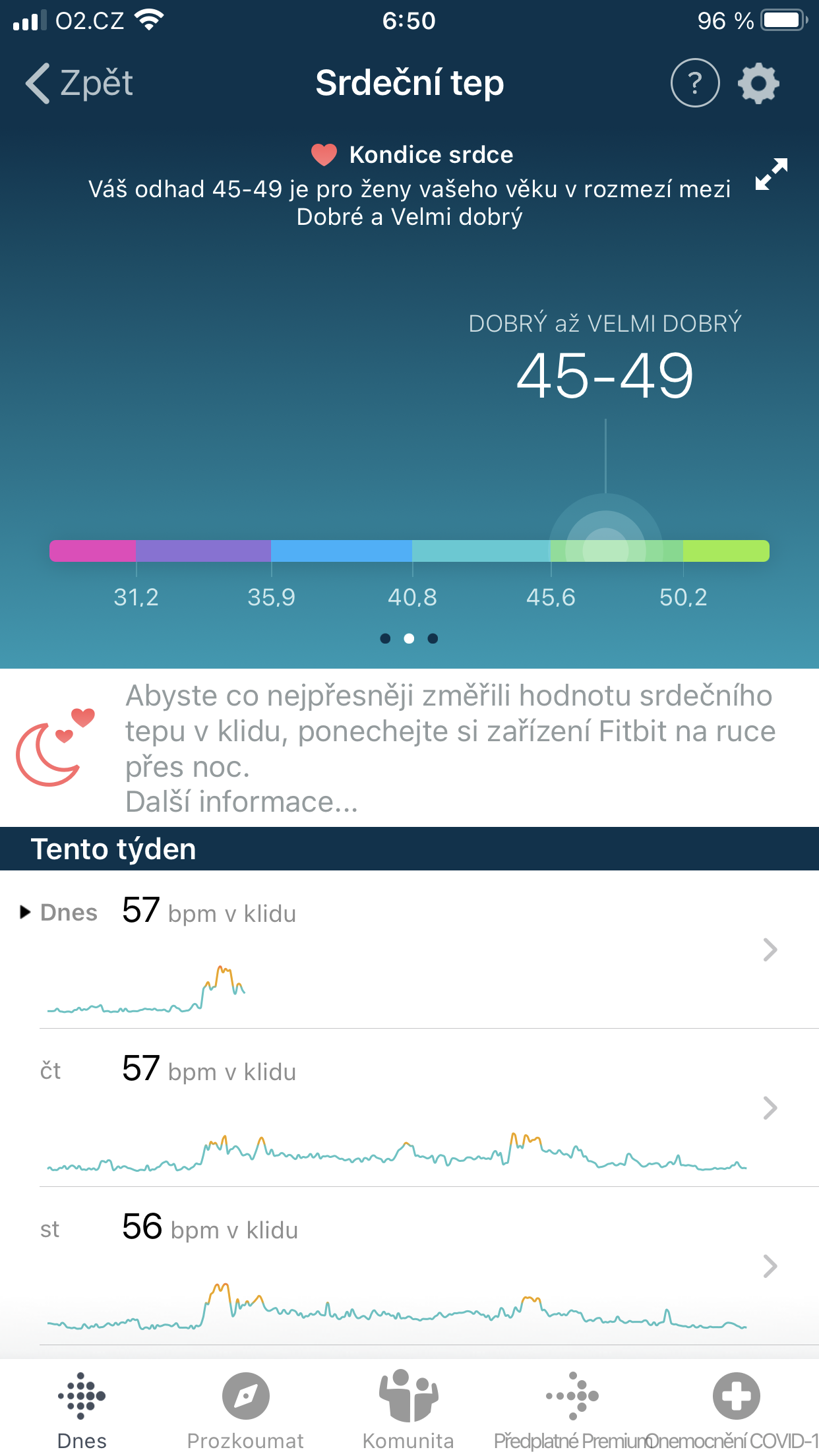This screenshot has width=819, height=1456.
Task: Open čt resting heart rate day
Action: click(x=409, y=1108)
